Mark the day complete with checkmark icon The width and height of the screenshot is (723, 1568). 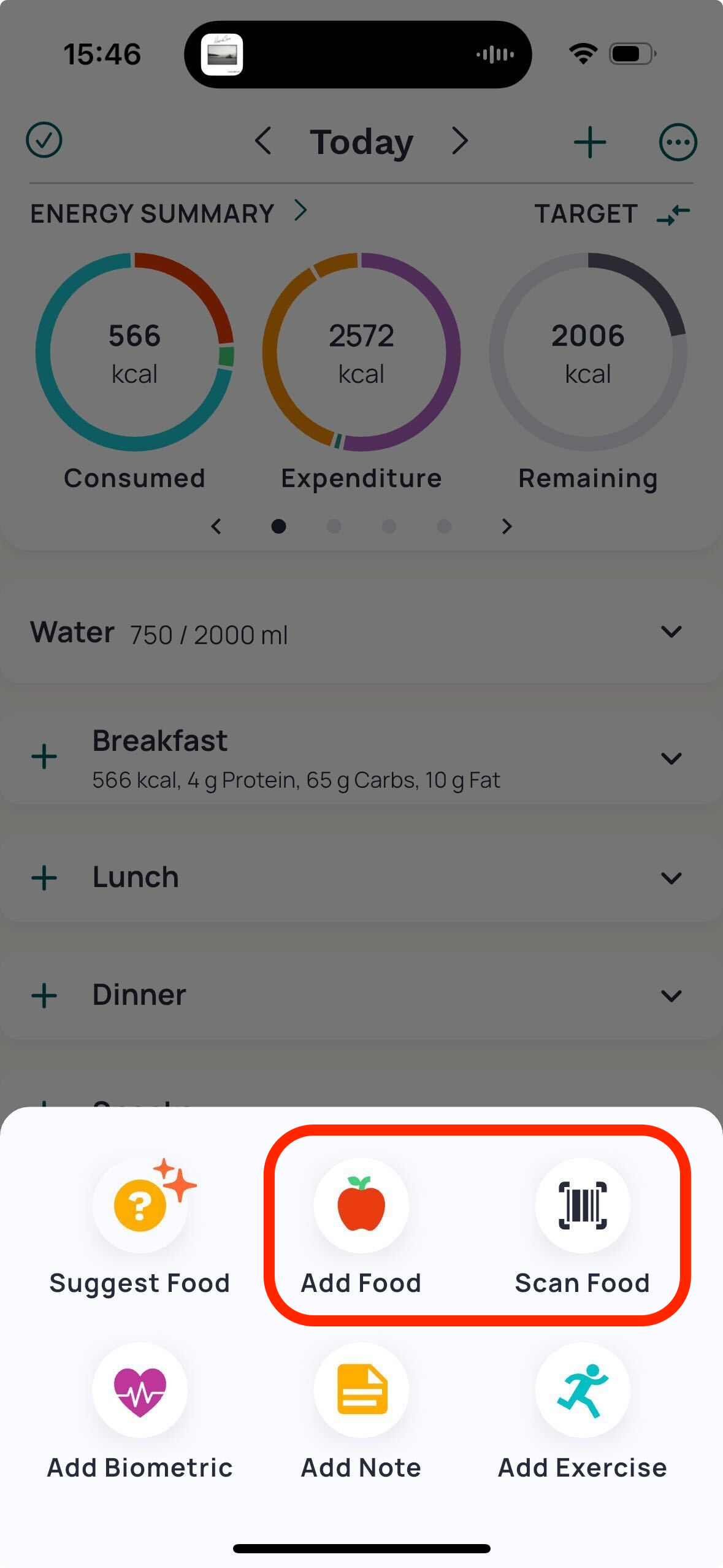[44, 140]
